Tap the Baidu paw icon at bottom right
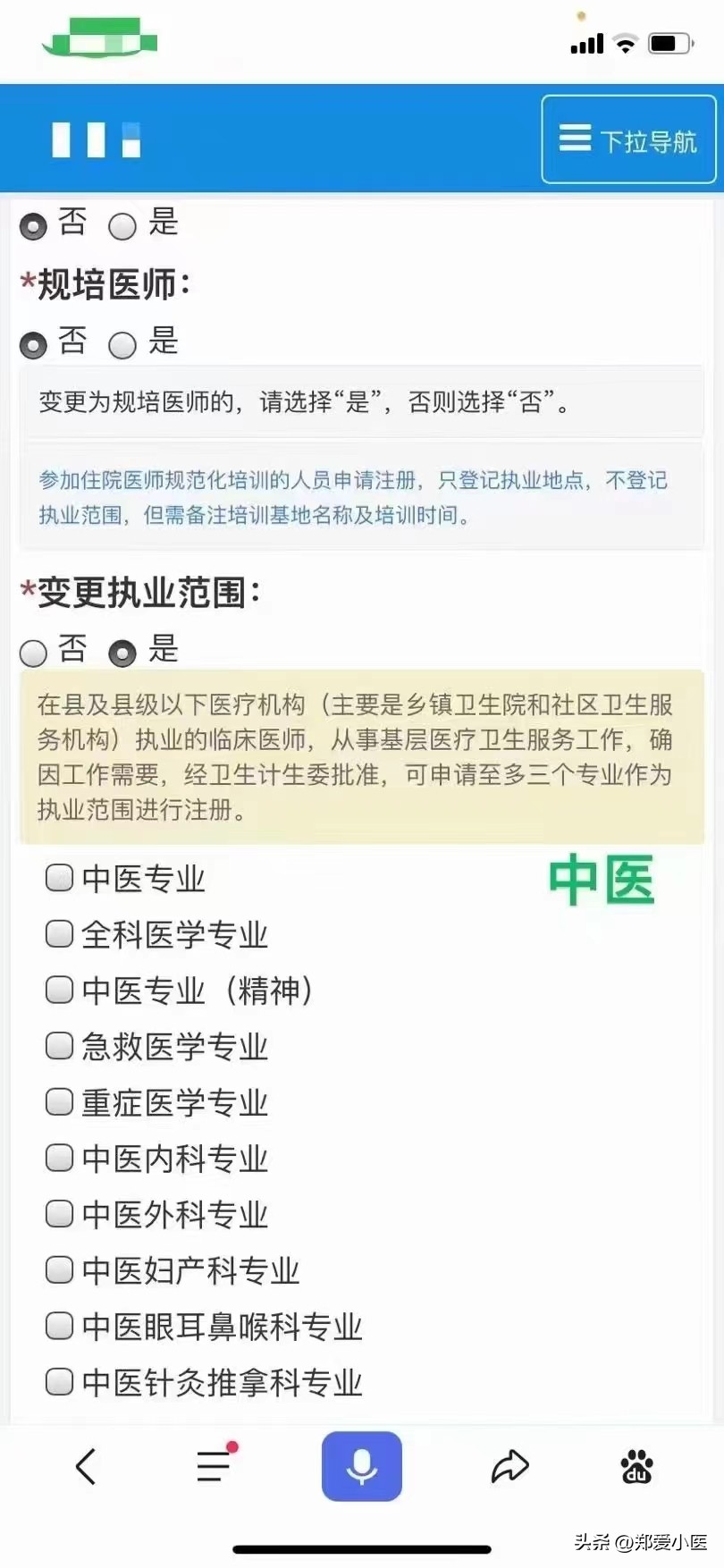This screenshot has height=1568, width=724. coord(636,1466)
